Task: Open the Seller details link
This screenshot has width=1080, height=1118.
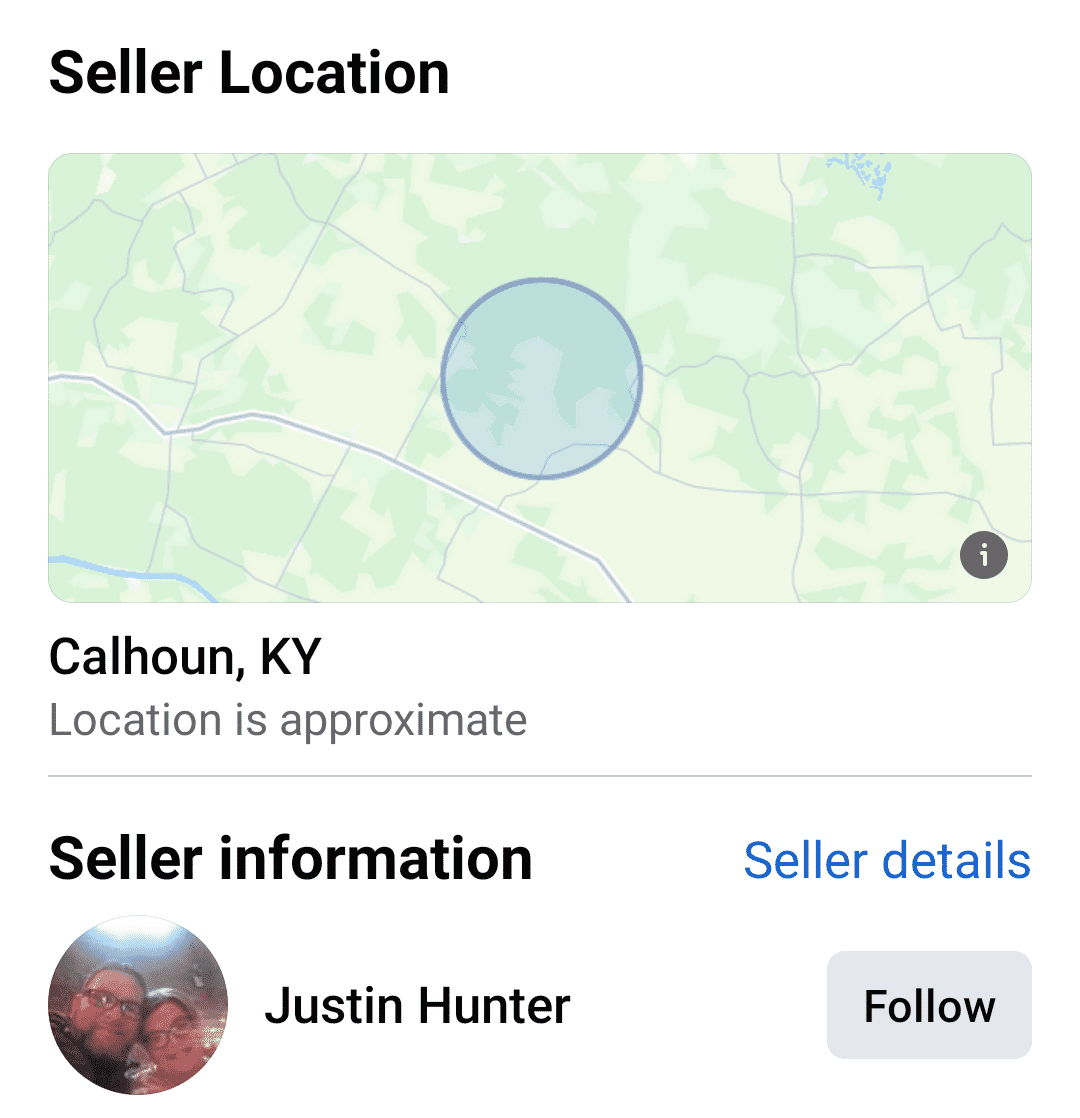Action: (887, 860)
